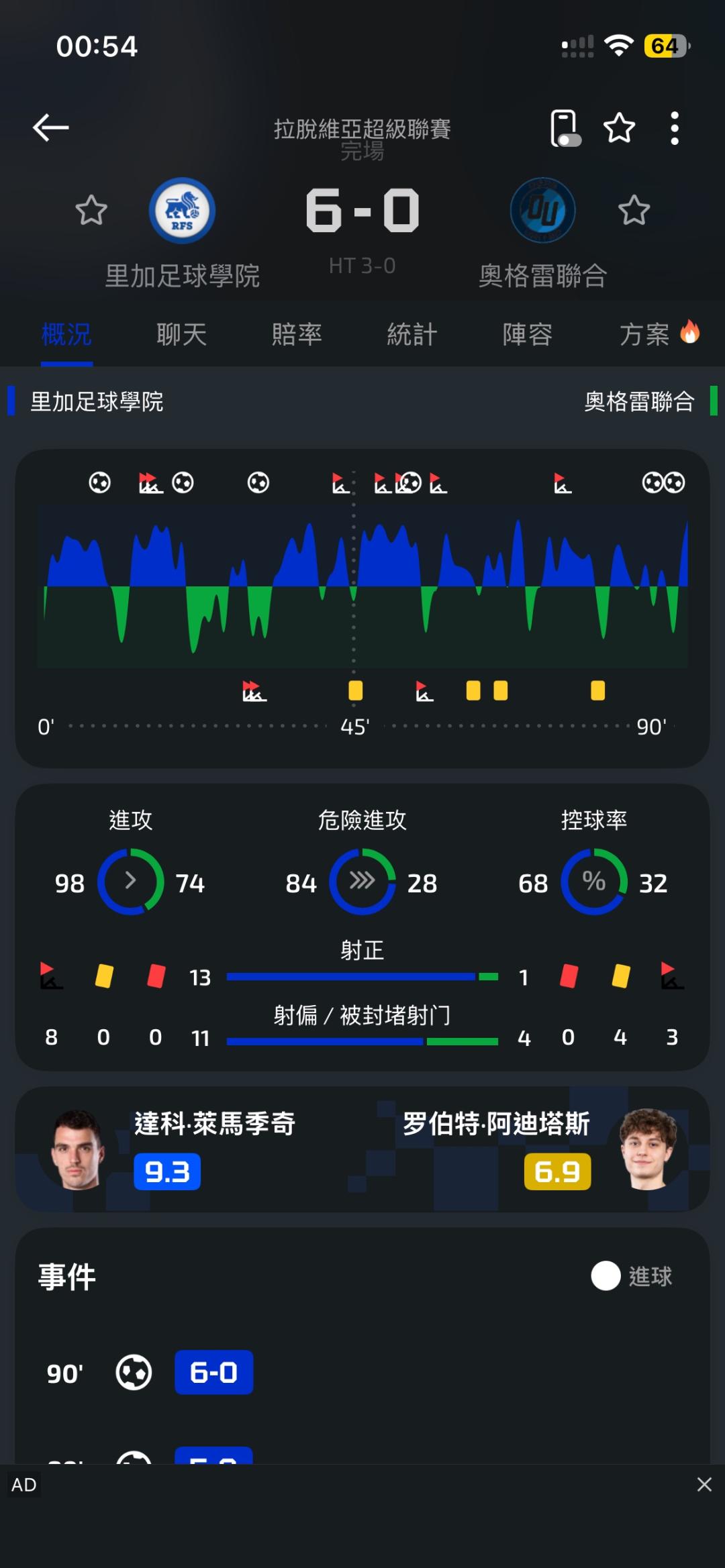Open the 90' goal event 6-0
Image resolution: width=725 pixels, height=1568 pixels.
tap(362, 1373)
